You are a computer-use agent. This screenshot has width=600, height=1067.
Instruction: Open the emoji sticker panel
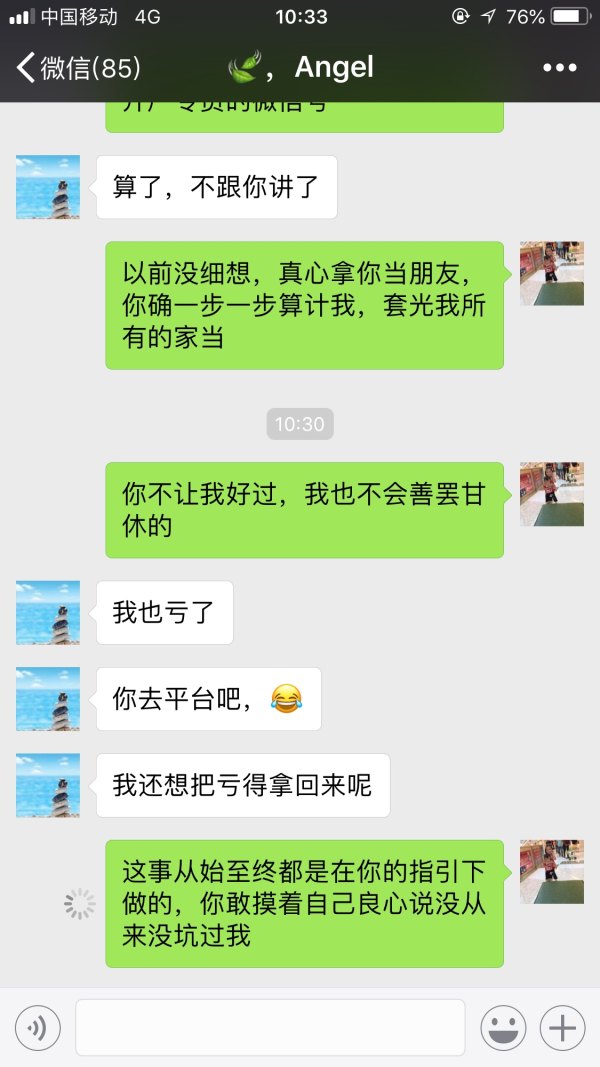(x=504, y=1027)
